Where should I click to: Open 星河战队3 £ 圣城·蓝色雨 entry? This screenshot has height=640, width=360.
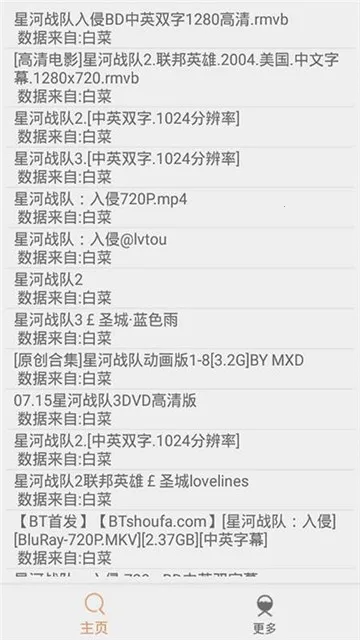[180, 329]
